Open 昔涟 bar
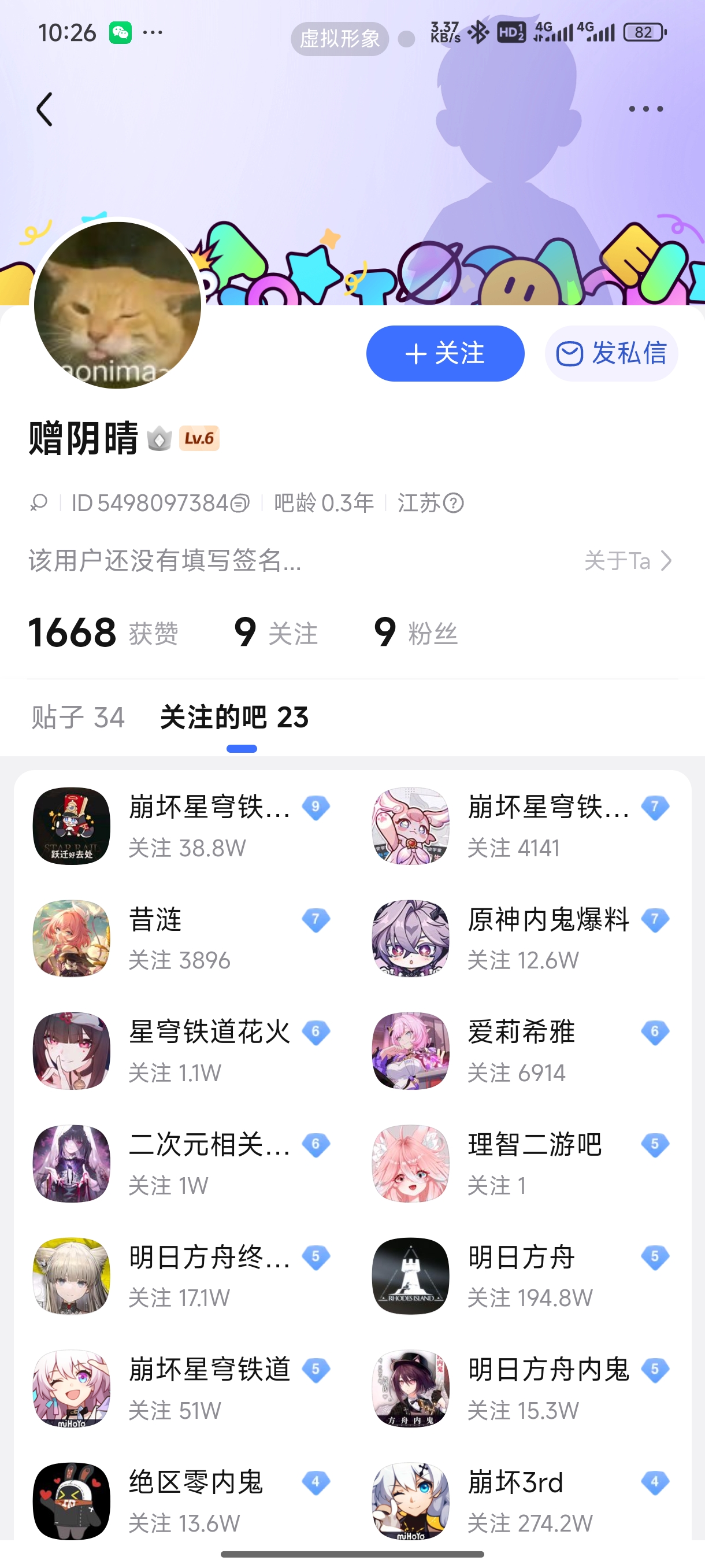705x1568 pixels. [181, 938]
